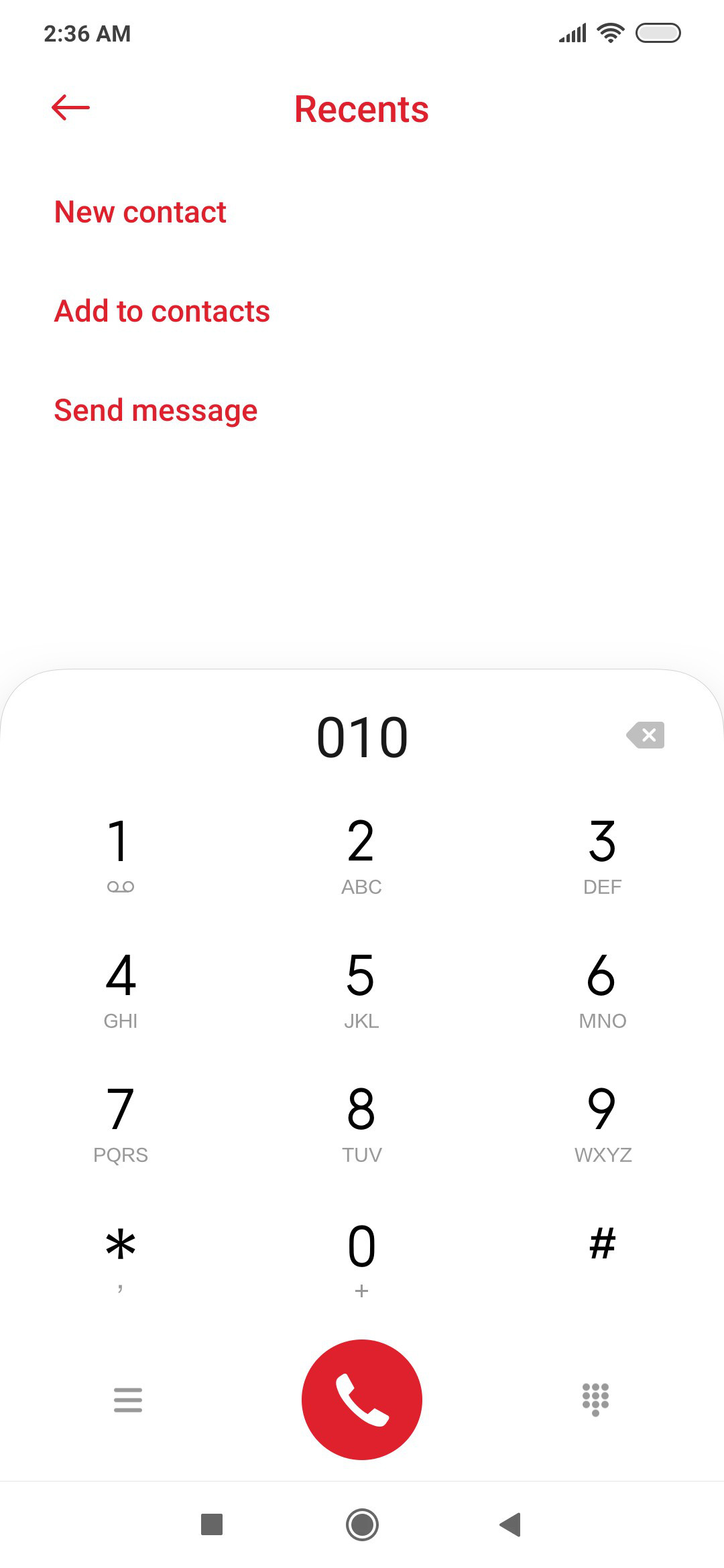Tap the 9 WXYZ key
The width and height of the screenshot is (724, 1568).
coord(603,1124)
